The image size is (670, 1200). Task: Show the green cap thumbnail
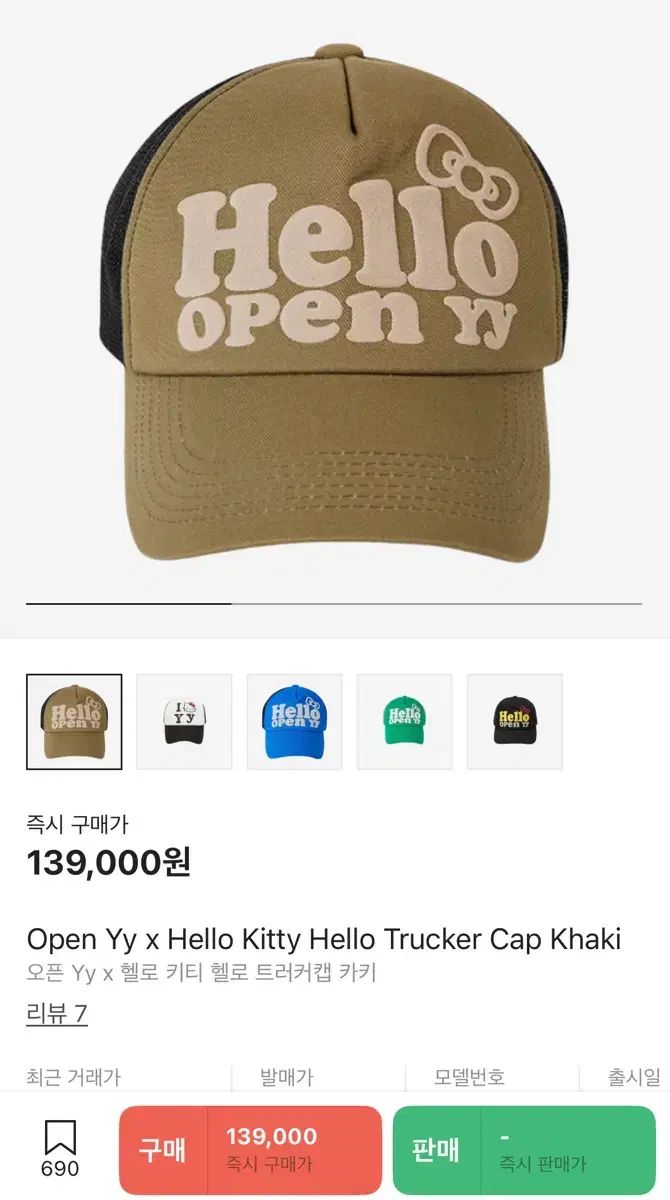(x=404, y=721)
